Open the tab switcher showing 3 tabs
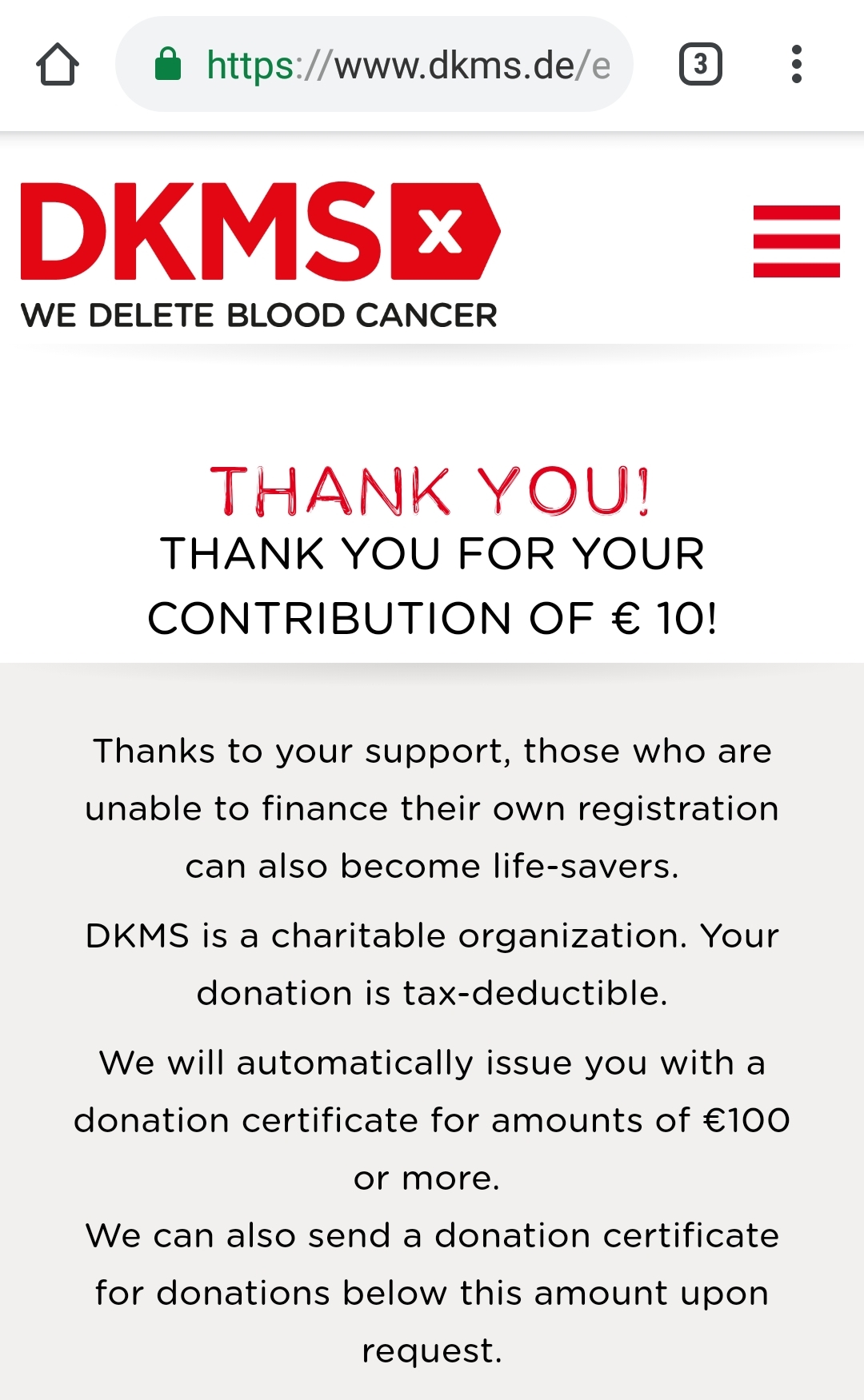Screen dimensions: 864x1400 (701, 64)
